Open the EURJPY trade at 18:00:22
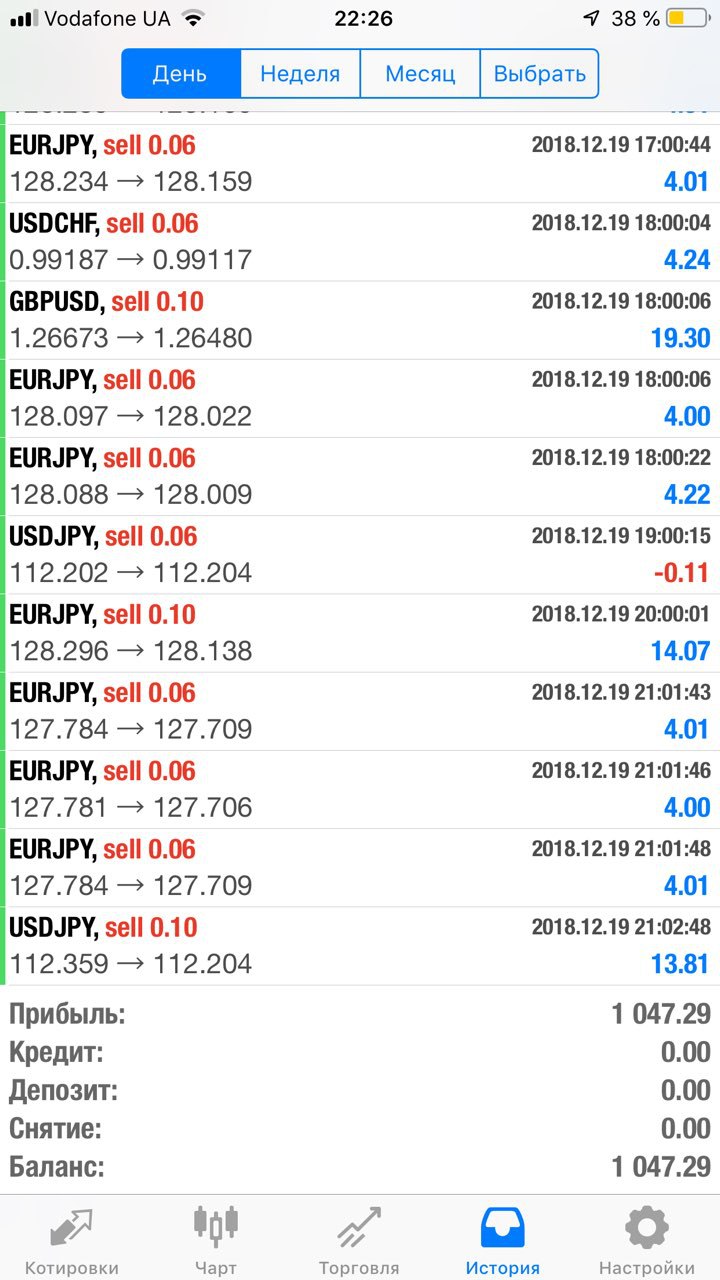720x1280 pixels. pos(360,477)
